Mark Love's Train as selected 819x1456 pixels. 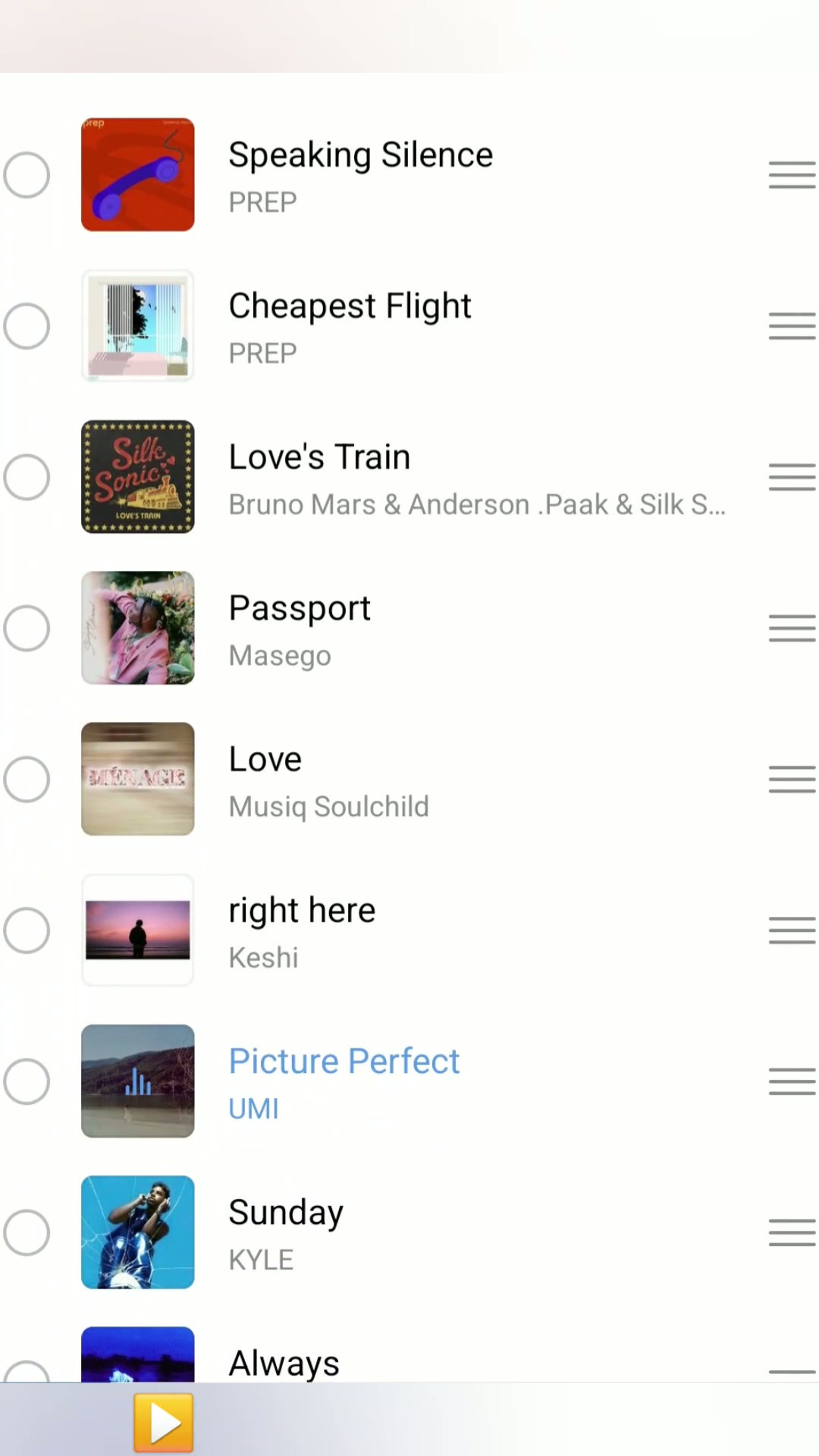[27, 477]
